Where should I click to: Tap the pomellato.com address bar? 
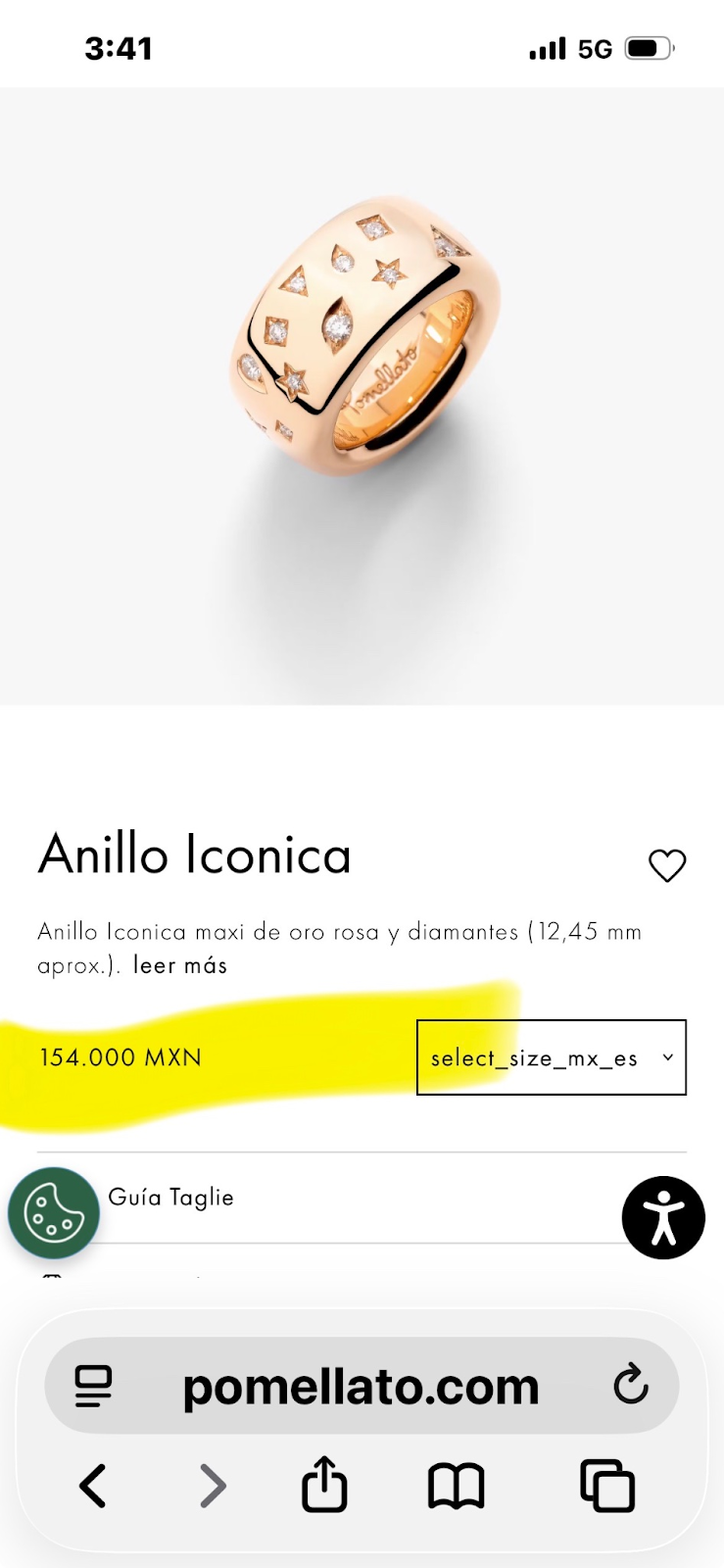(x=361, y=1387)
